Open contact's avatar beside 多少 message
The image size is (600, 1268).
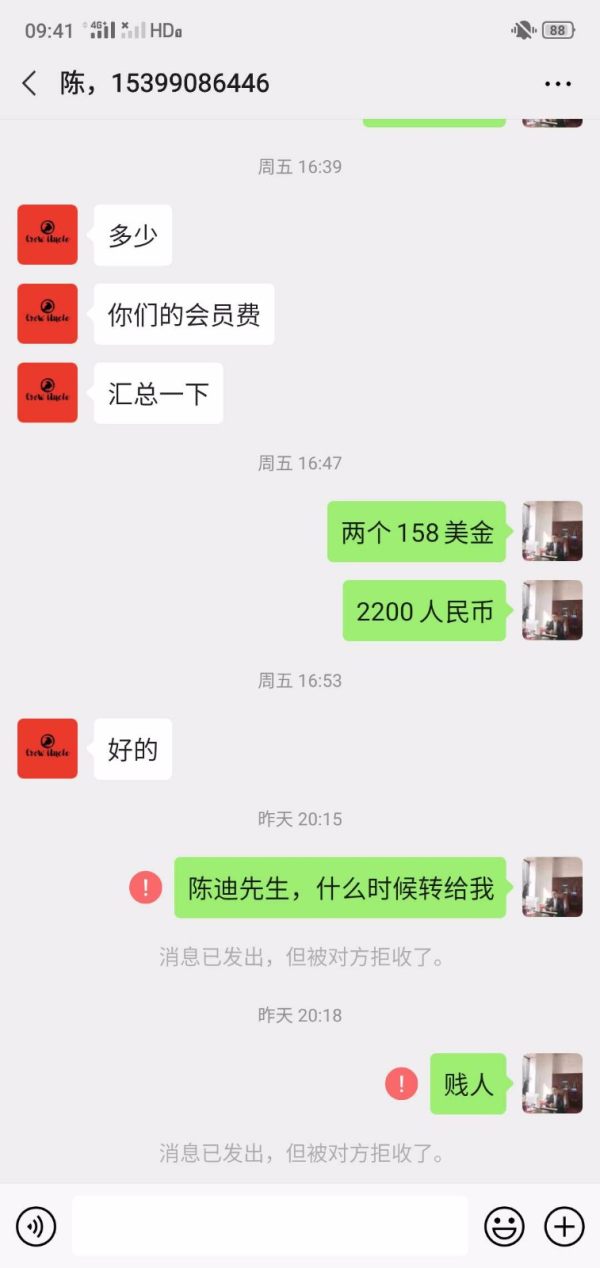[47, 235]
